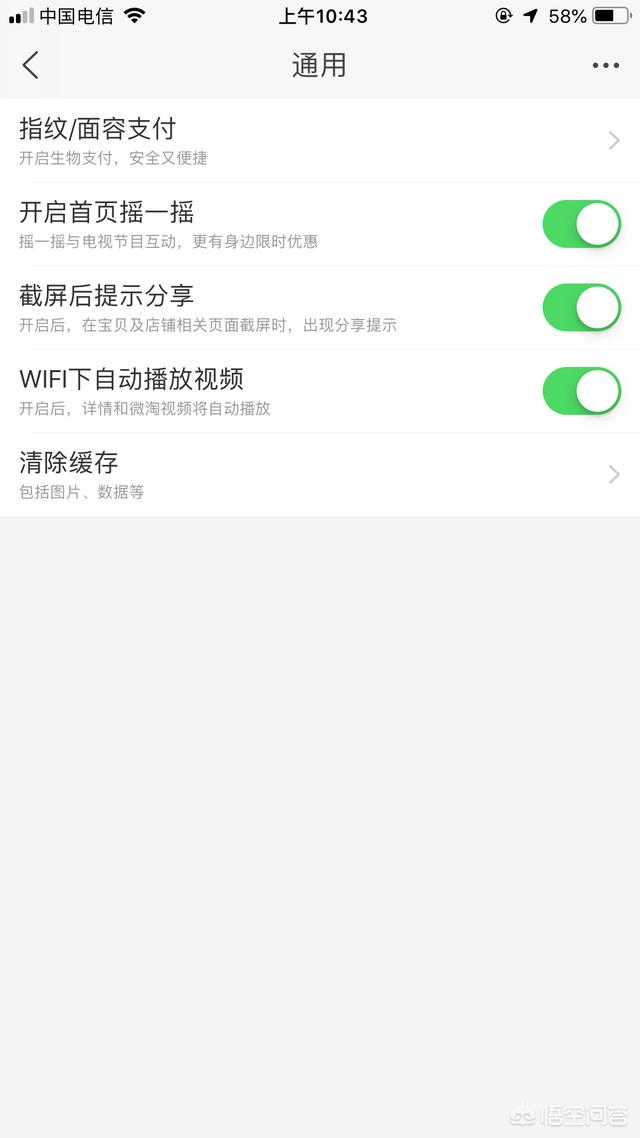The image size is (640, 1138).
Task: Disable the 开启首页摇一摇 switch
Action: (581, 224)
